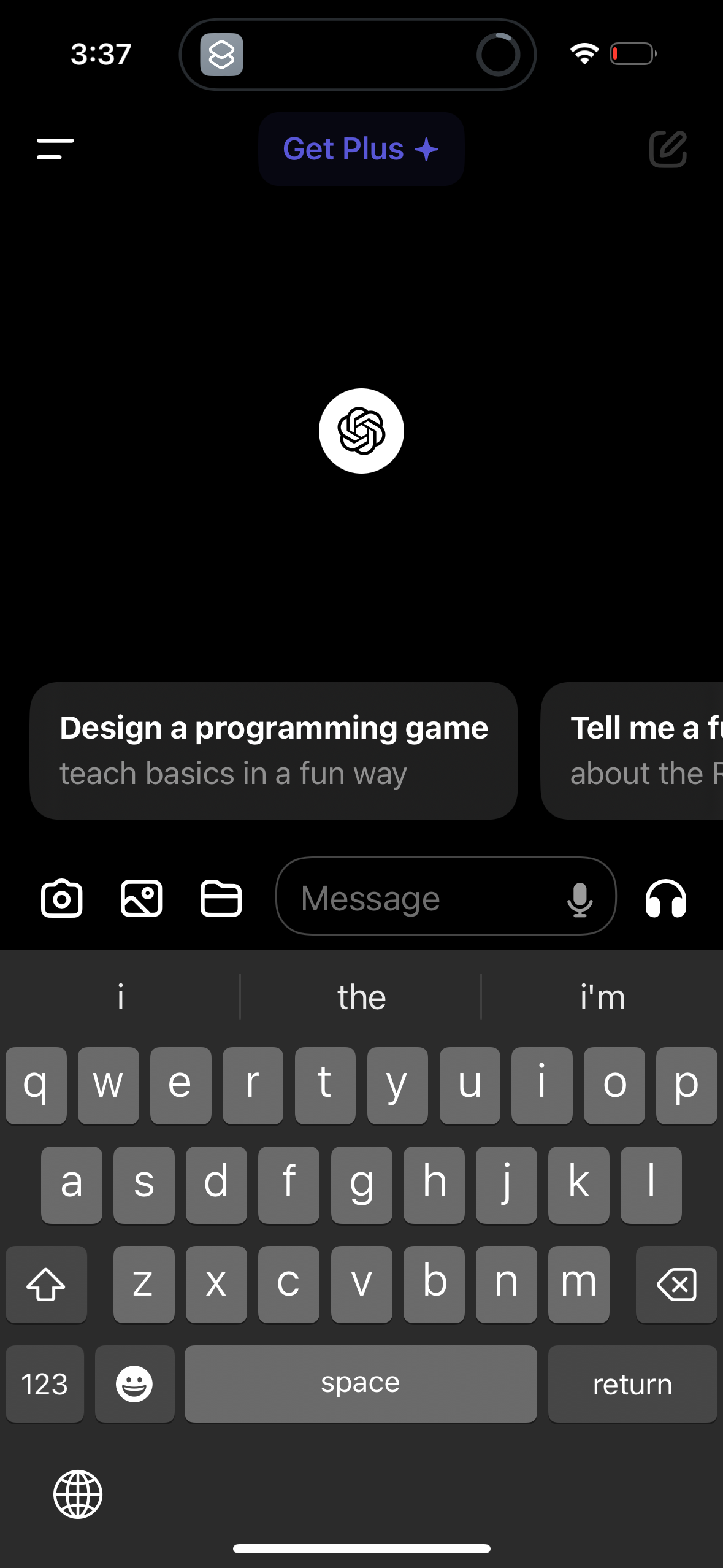Tap the Message input field

[429, 898]
